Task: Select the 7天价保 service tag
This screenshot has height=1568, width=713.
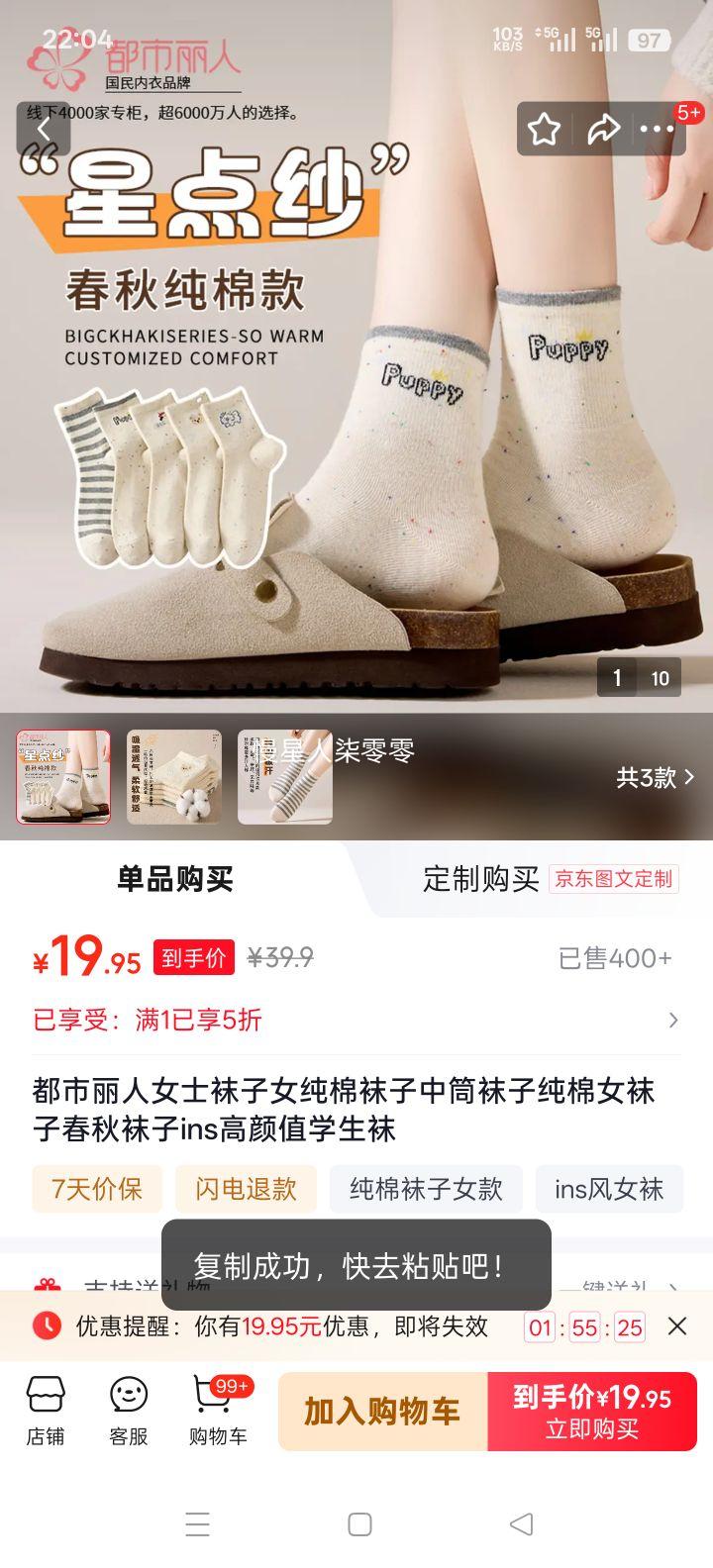Action: pos(96,1189)
